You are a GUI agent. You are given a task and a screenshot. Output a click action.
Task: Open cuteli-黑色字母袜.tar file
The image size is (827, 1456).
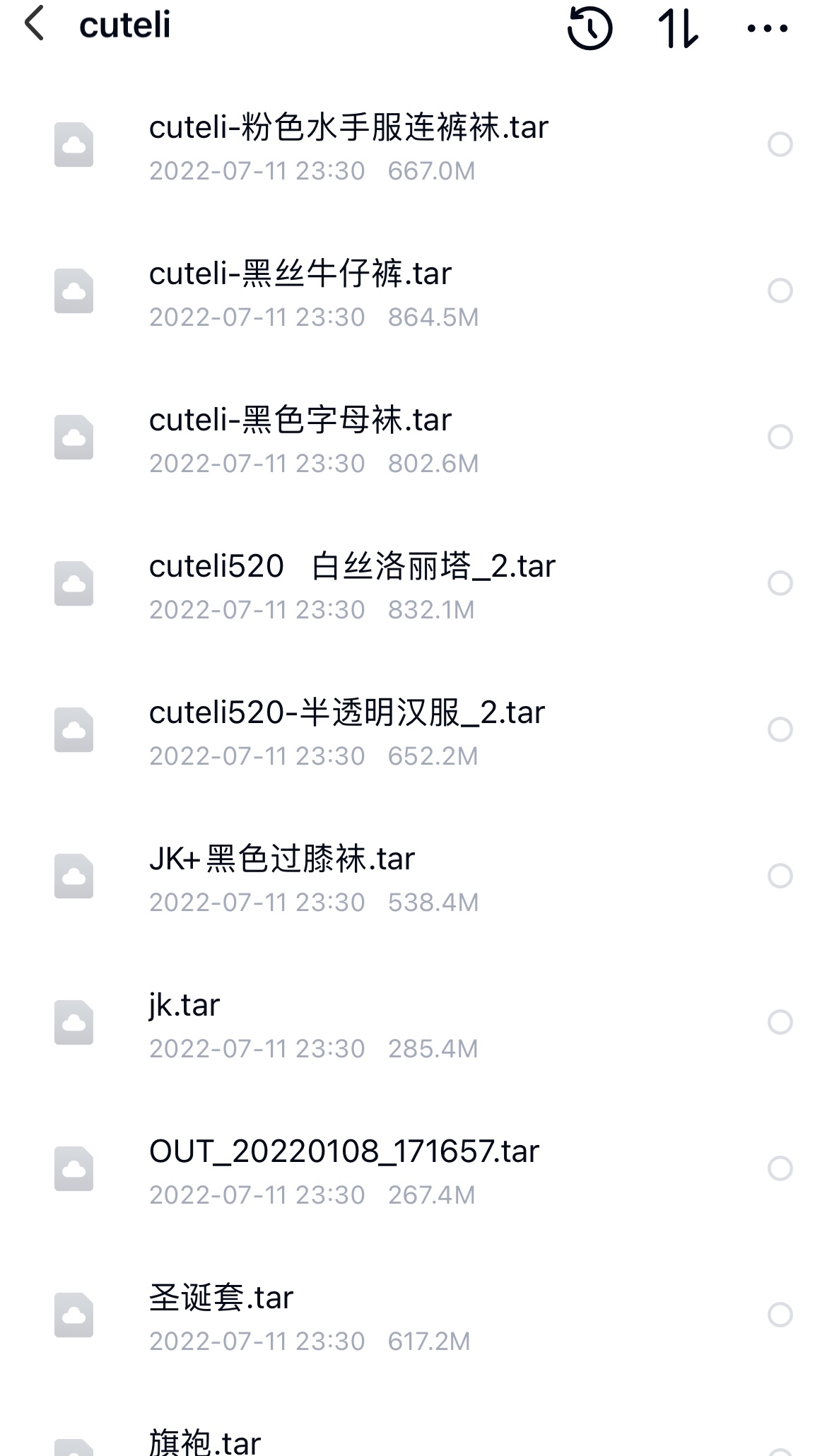[300, 421]
